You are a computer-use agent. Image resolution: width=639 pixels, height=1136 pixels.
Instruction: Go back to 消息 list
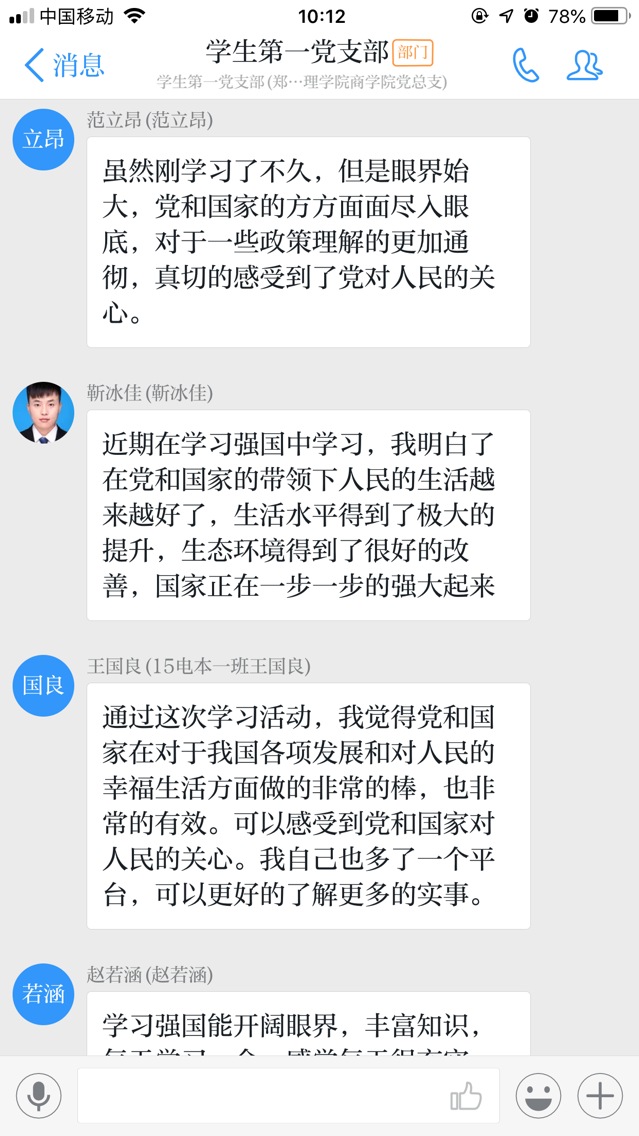coord(64,66)
